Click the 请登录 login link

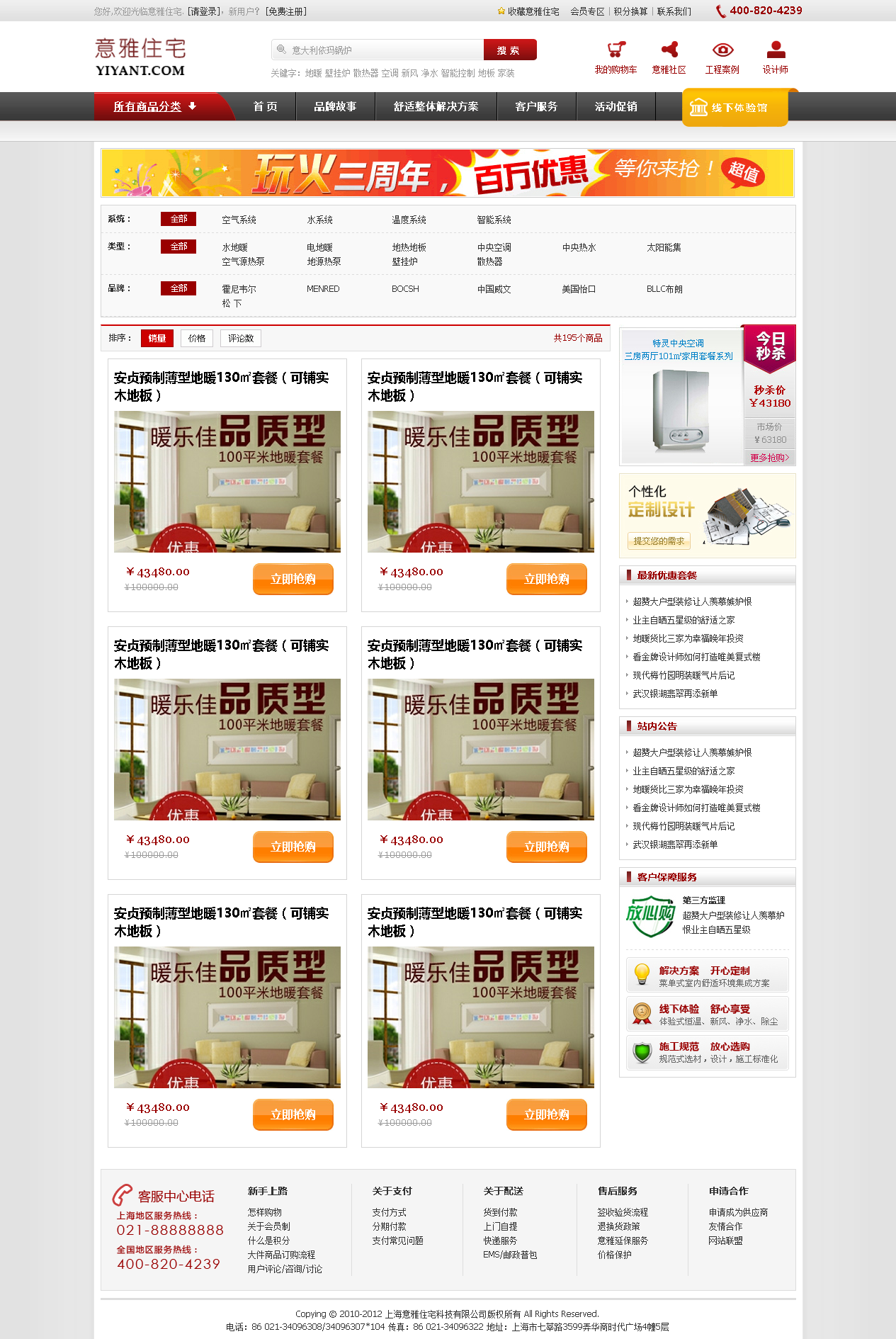point(205,11)
